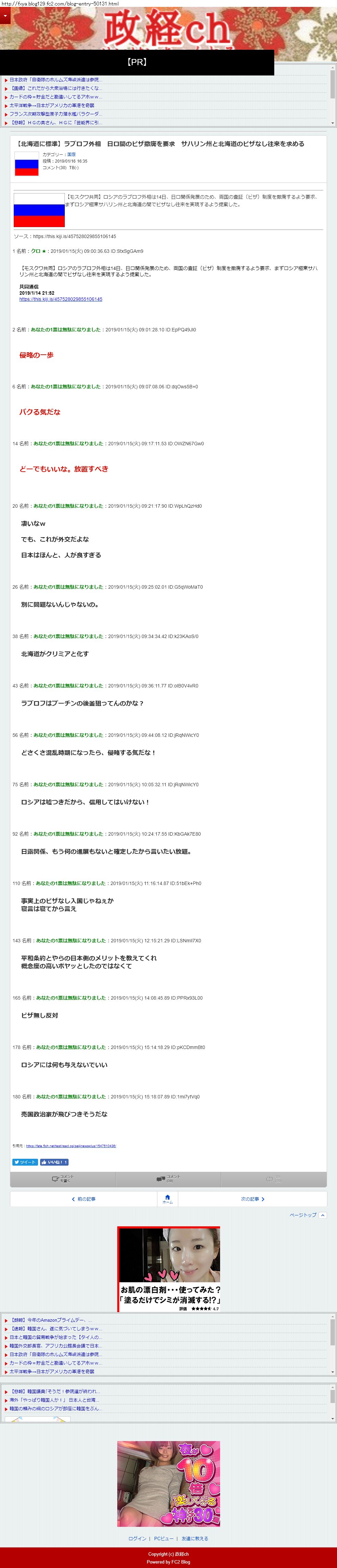This screenshot has height=1568, width=337.
Task: Go to the previous article (前の記事)
Action: (83, 1199)
